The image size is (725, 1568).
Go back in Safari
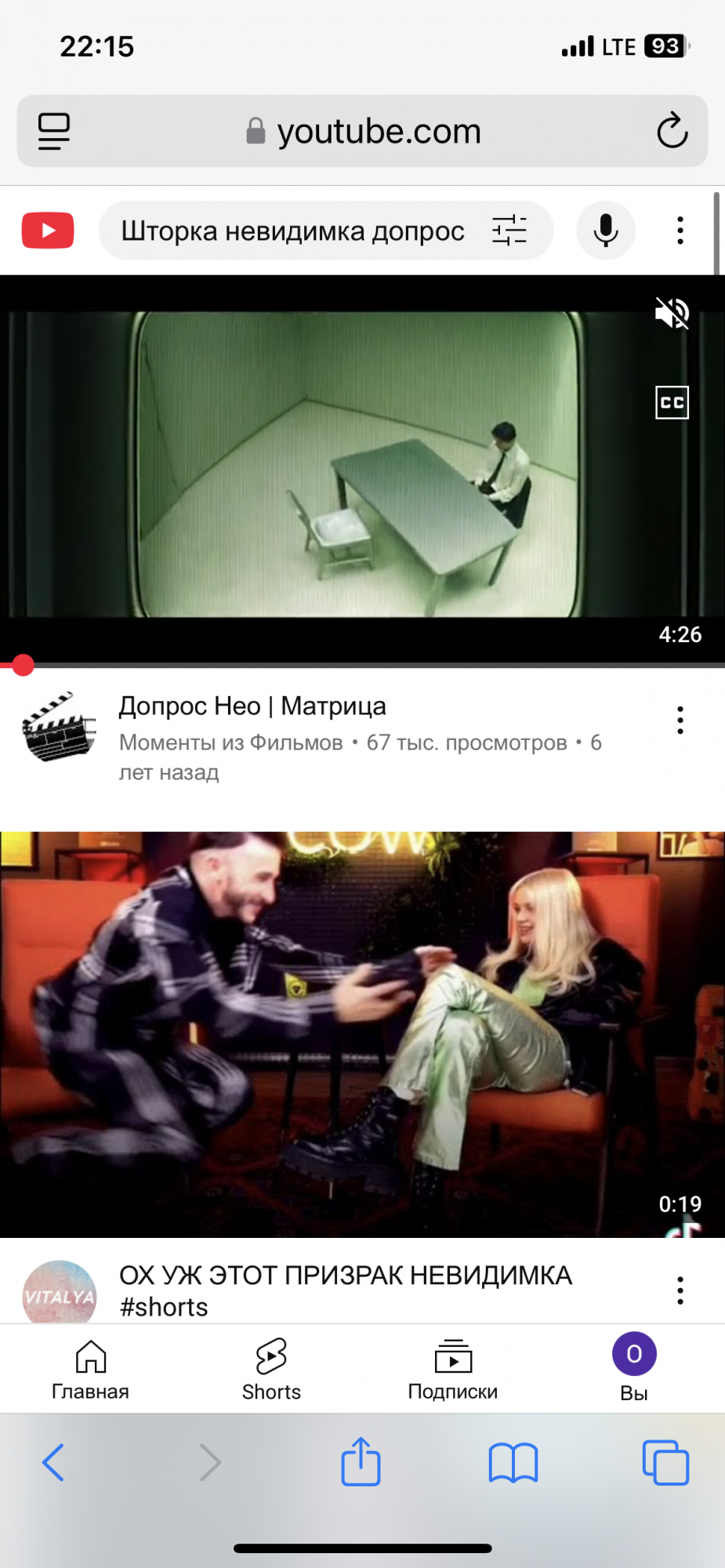point(53,1462)
